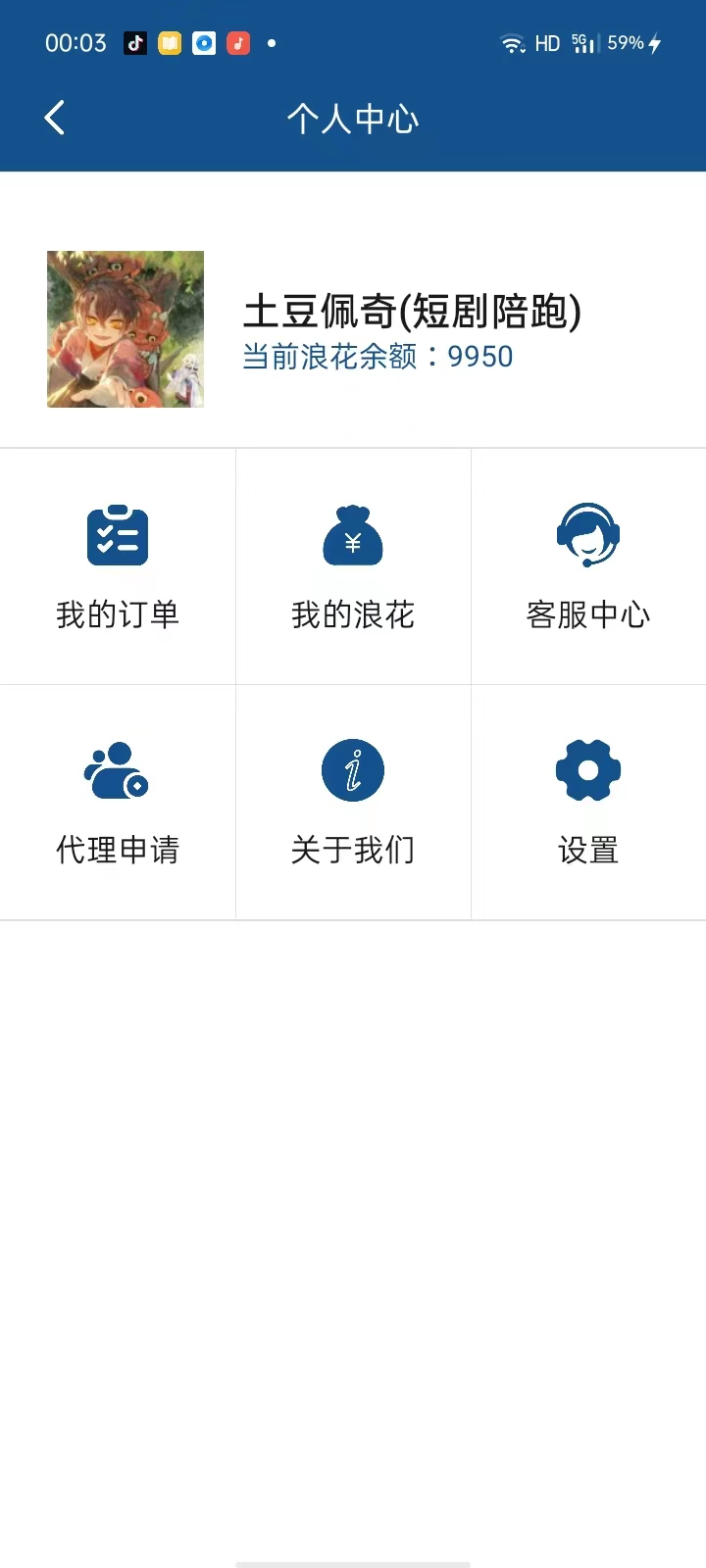706x1568 pixels.
Task: Go back from 个人中心 page
Action: click(x=55, y=119)
